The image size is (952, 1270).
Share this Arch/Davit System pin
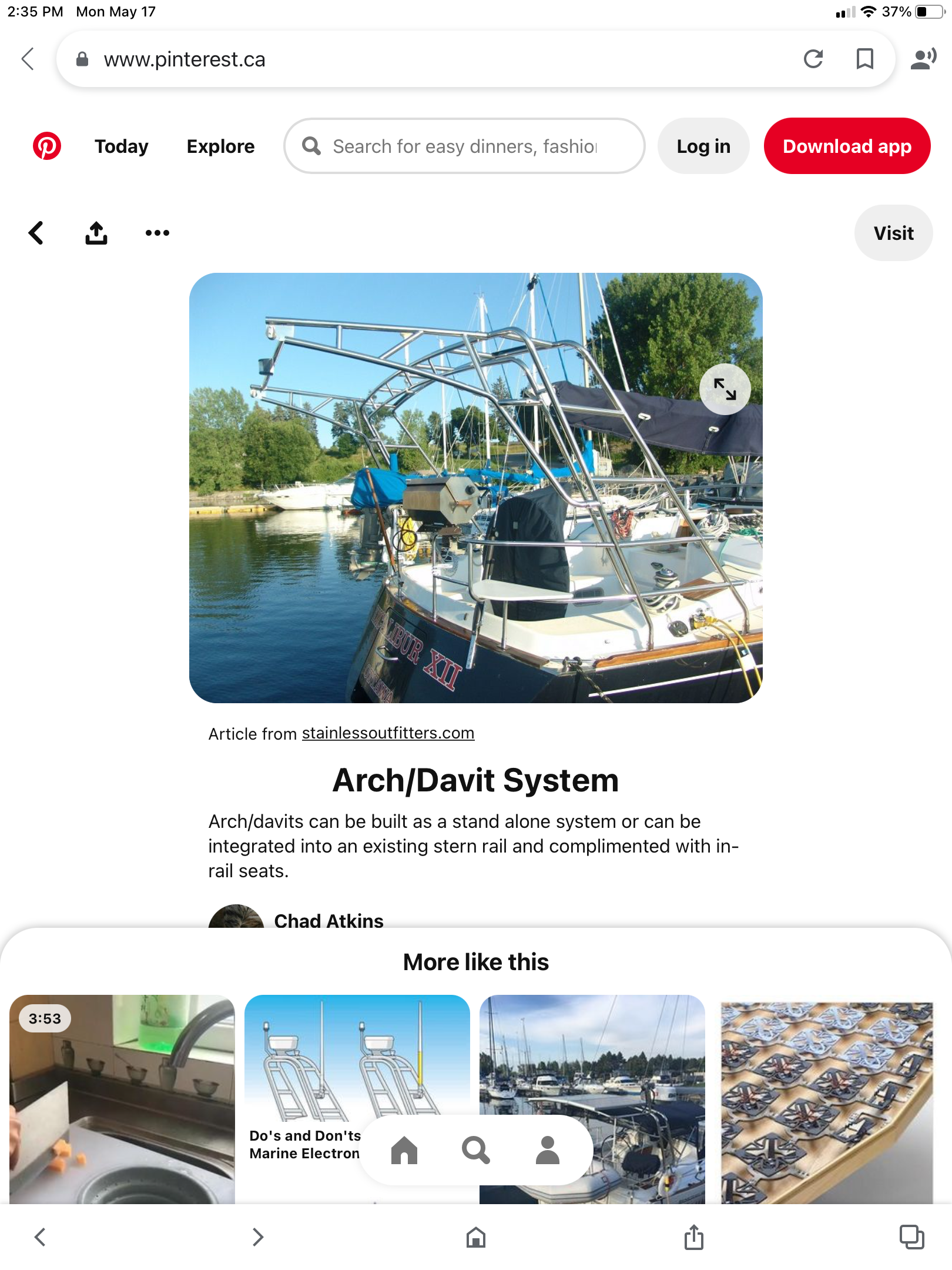pos(96,233)
